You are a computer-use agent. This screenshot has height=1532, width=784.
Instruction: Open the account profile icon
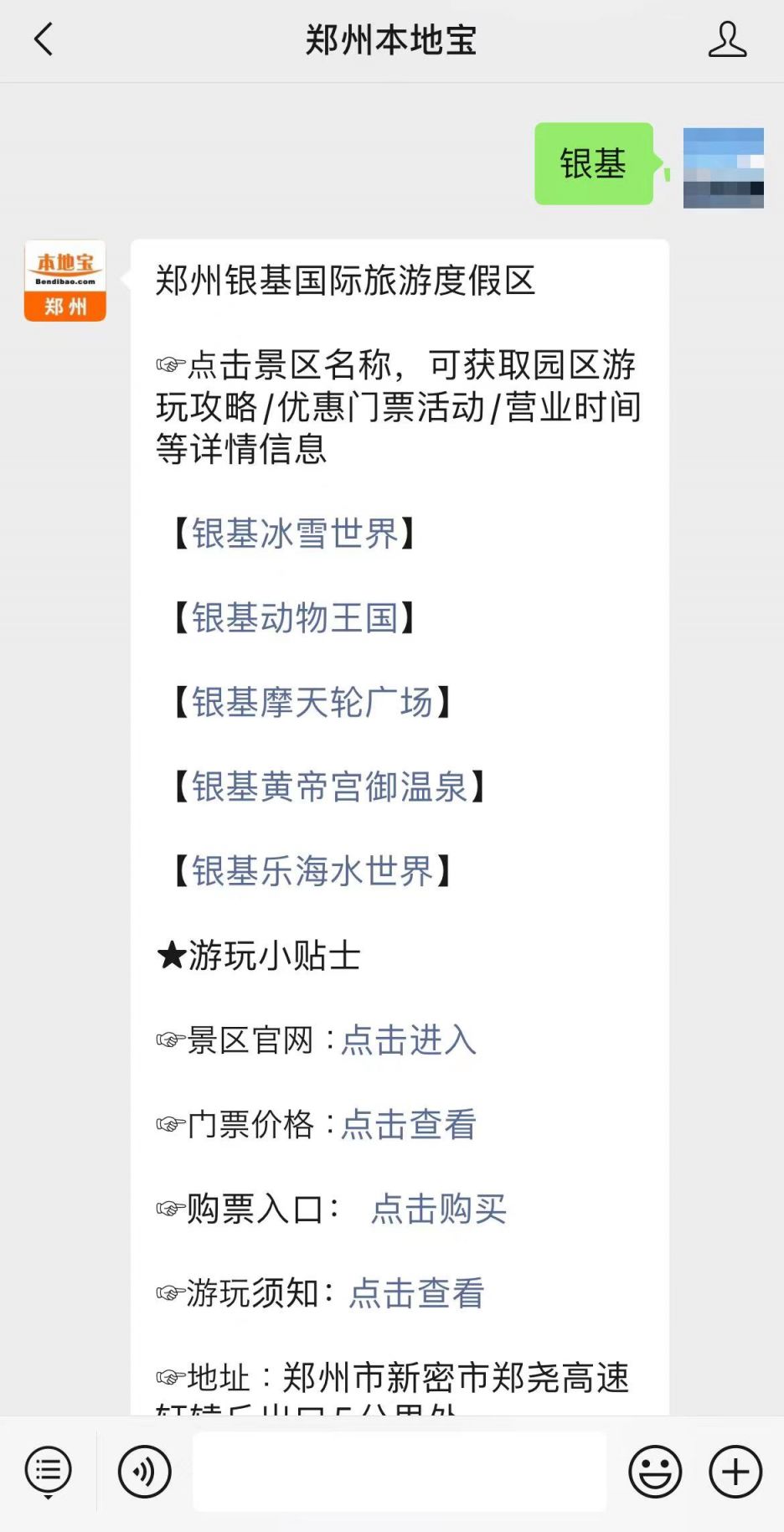pos(726,39)
